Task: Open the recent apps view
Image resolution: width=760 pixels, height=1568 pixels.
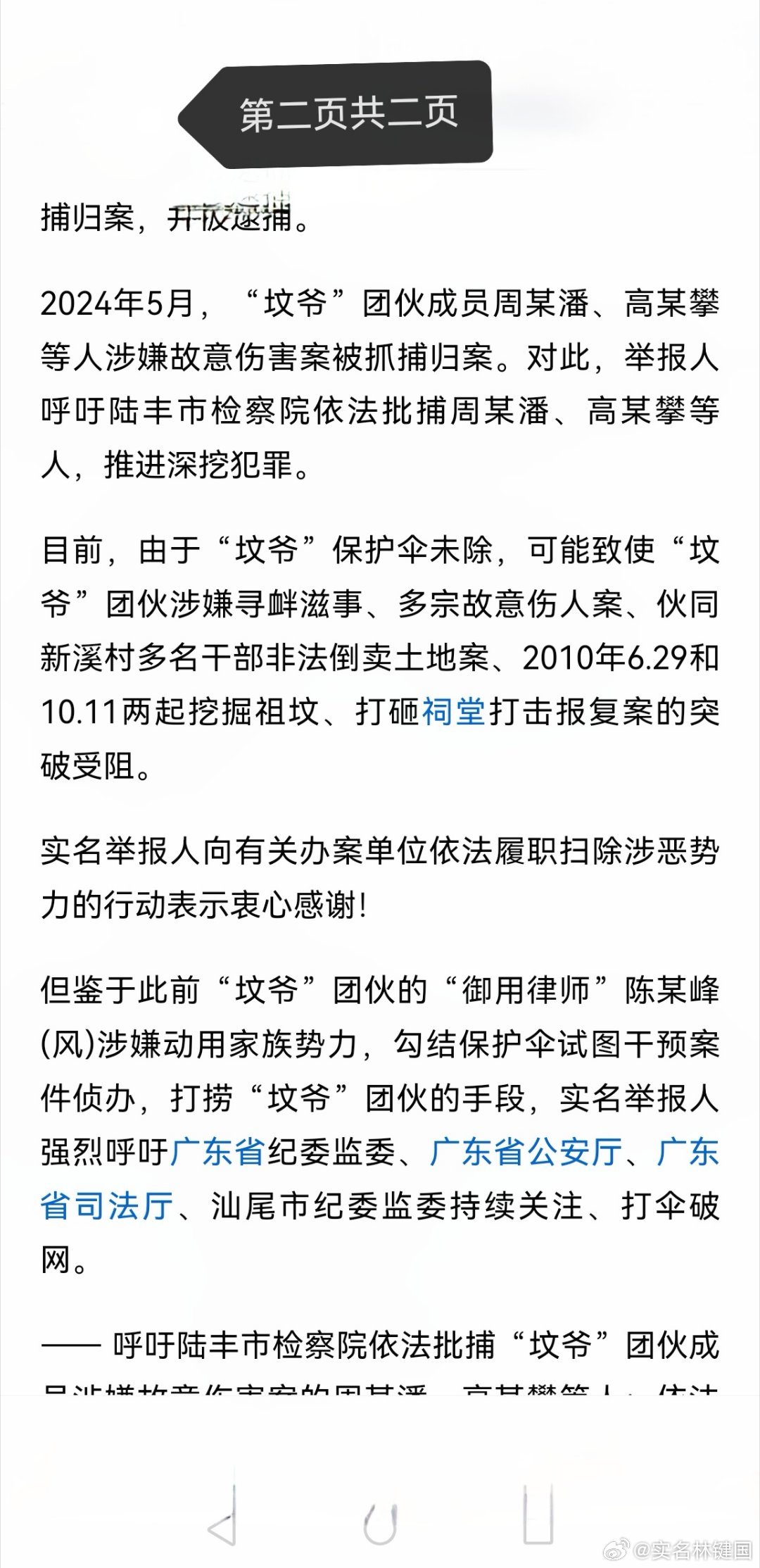Action: click(x=538, y=1512)
